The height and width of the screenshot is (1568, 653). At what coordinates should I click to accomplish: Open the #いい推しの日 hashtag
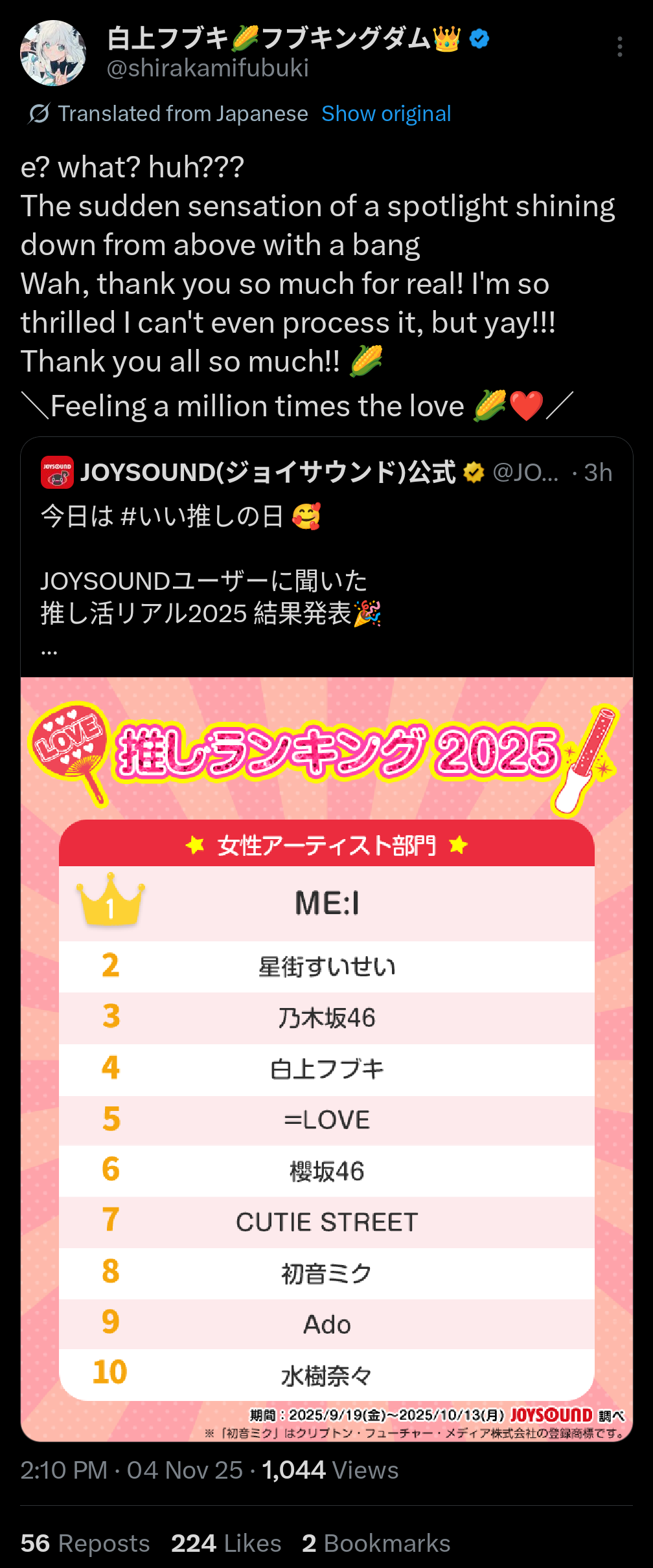[202, 517]
